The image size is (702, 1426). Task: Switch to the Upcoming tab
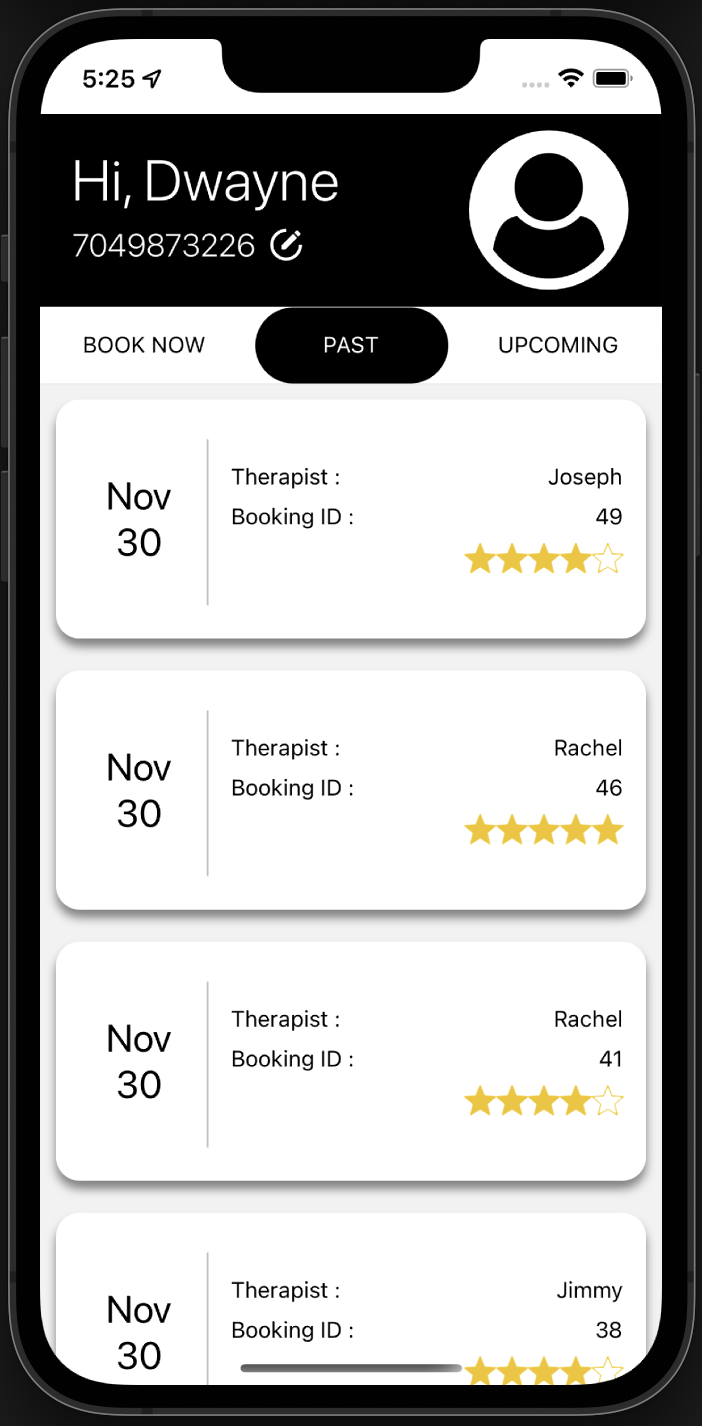(557, 345)
